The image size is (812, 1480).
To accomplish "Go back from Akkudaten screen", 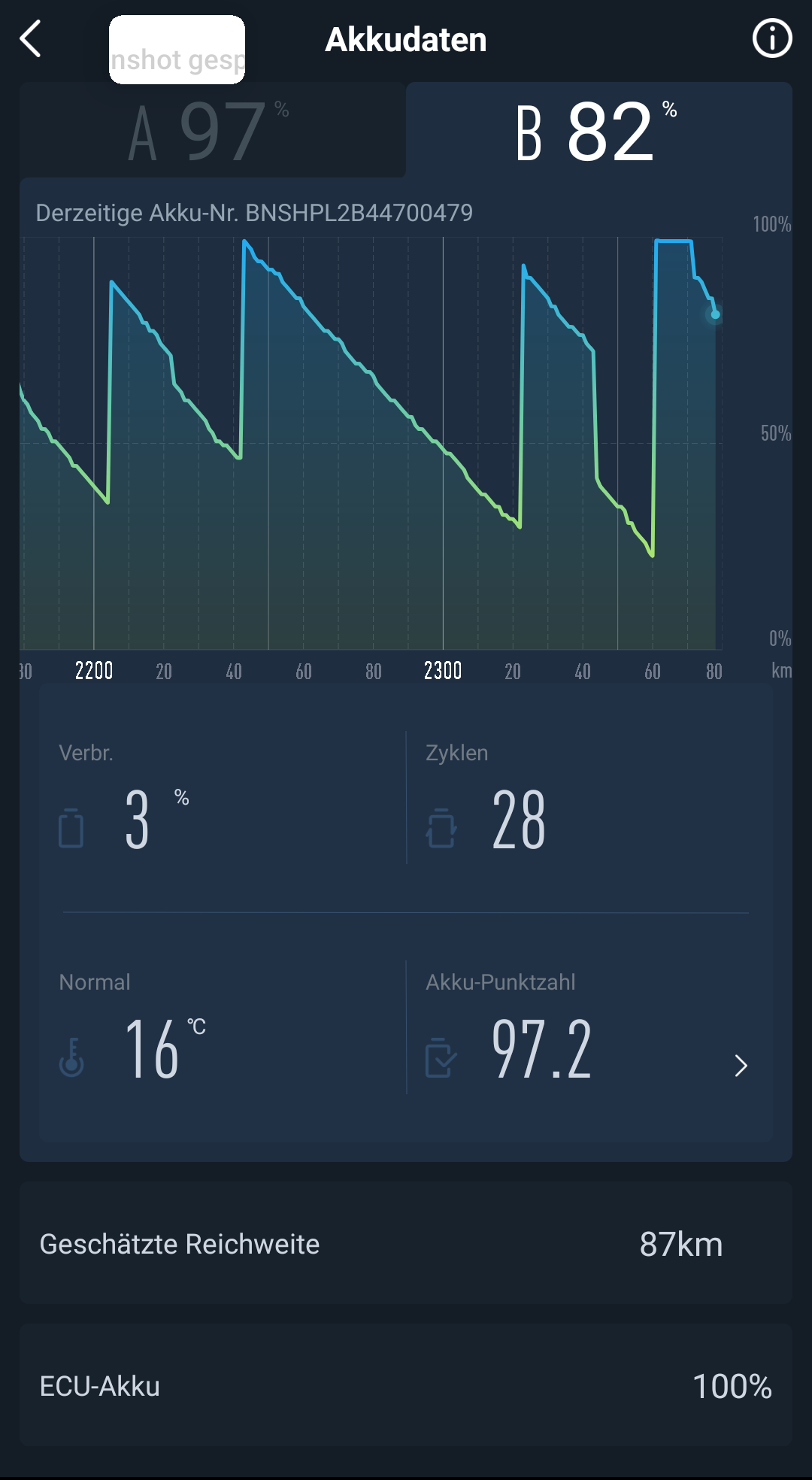I will pyautogui.click(x=31, y=40).
